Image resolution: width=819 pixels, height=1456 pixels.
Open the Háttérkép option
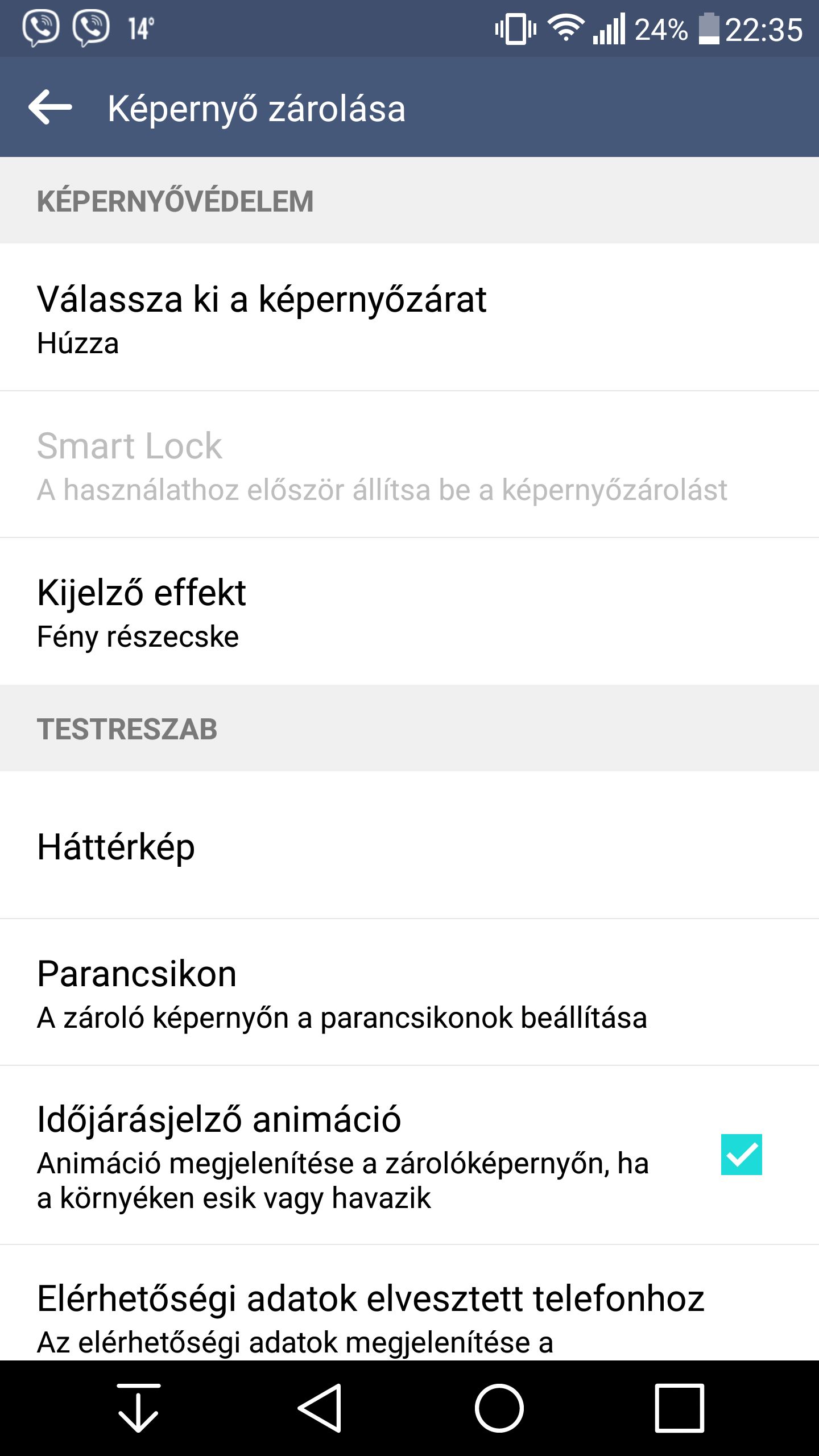(x=409, y=845)
